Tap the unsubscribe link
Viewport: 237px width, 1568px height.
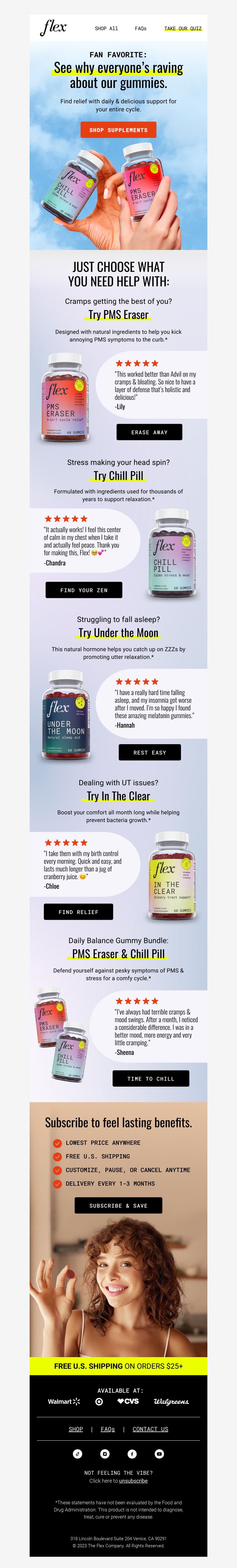tap(133, 1480)
